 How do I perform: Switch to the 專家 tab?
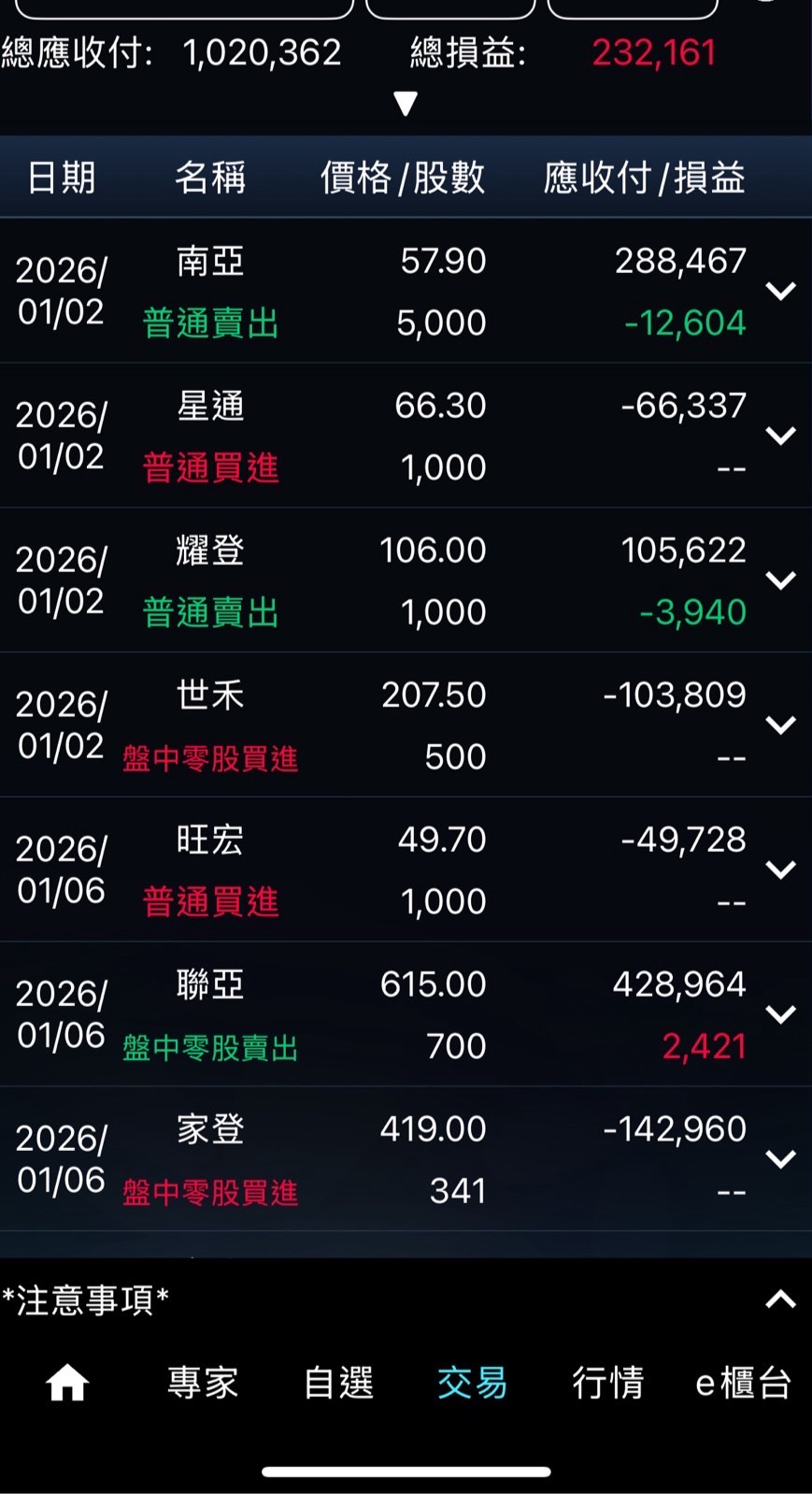click(203, 1383)
